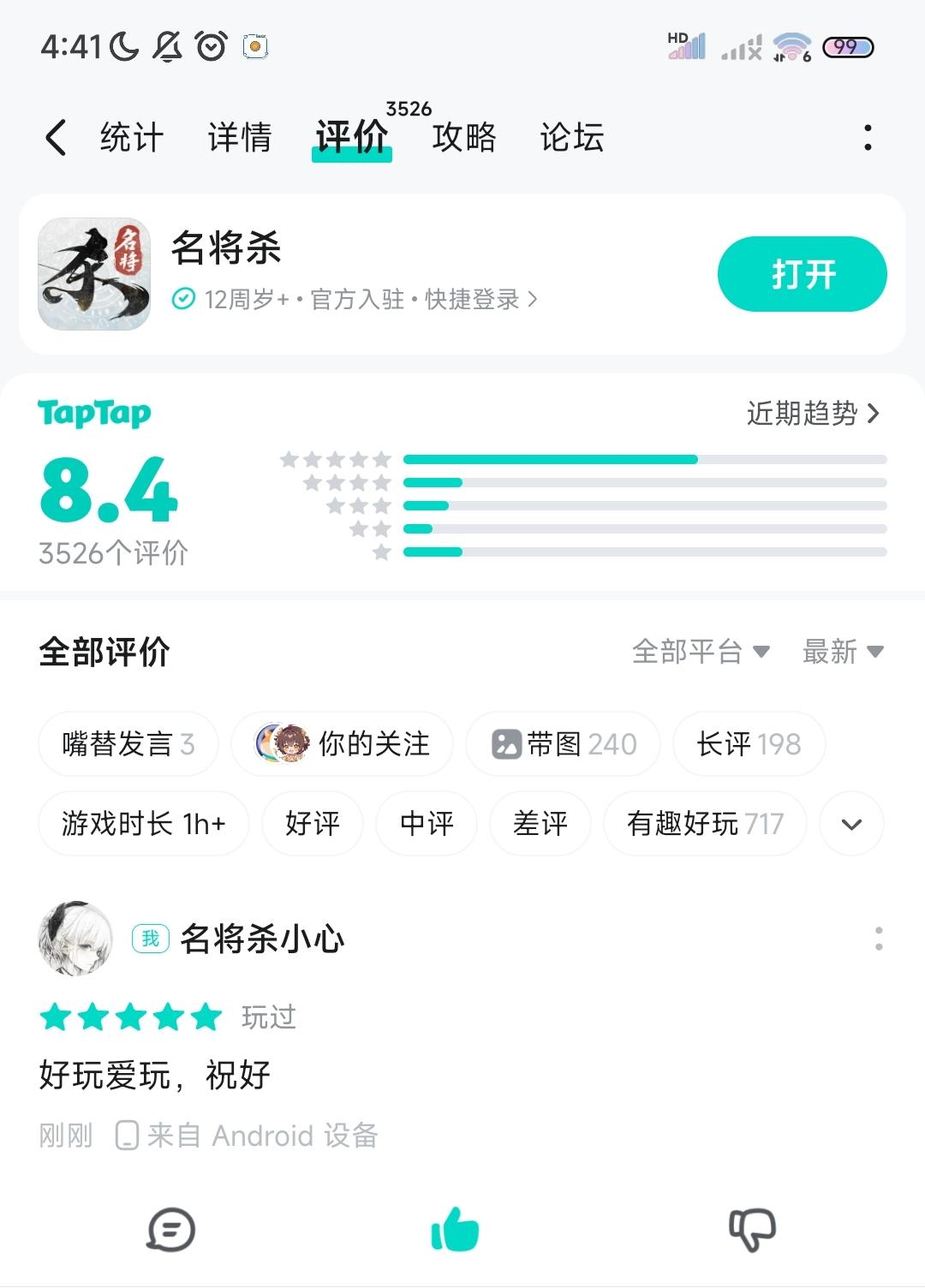Screen dimensions: 925x1288
Task: Expand more review filter tags
Action: [x=851, y=824]
